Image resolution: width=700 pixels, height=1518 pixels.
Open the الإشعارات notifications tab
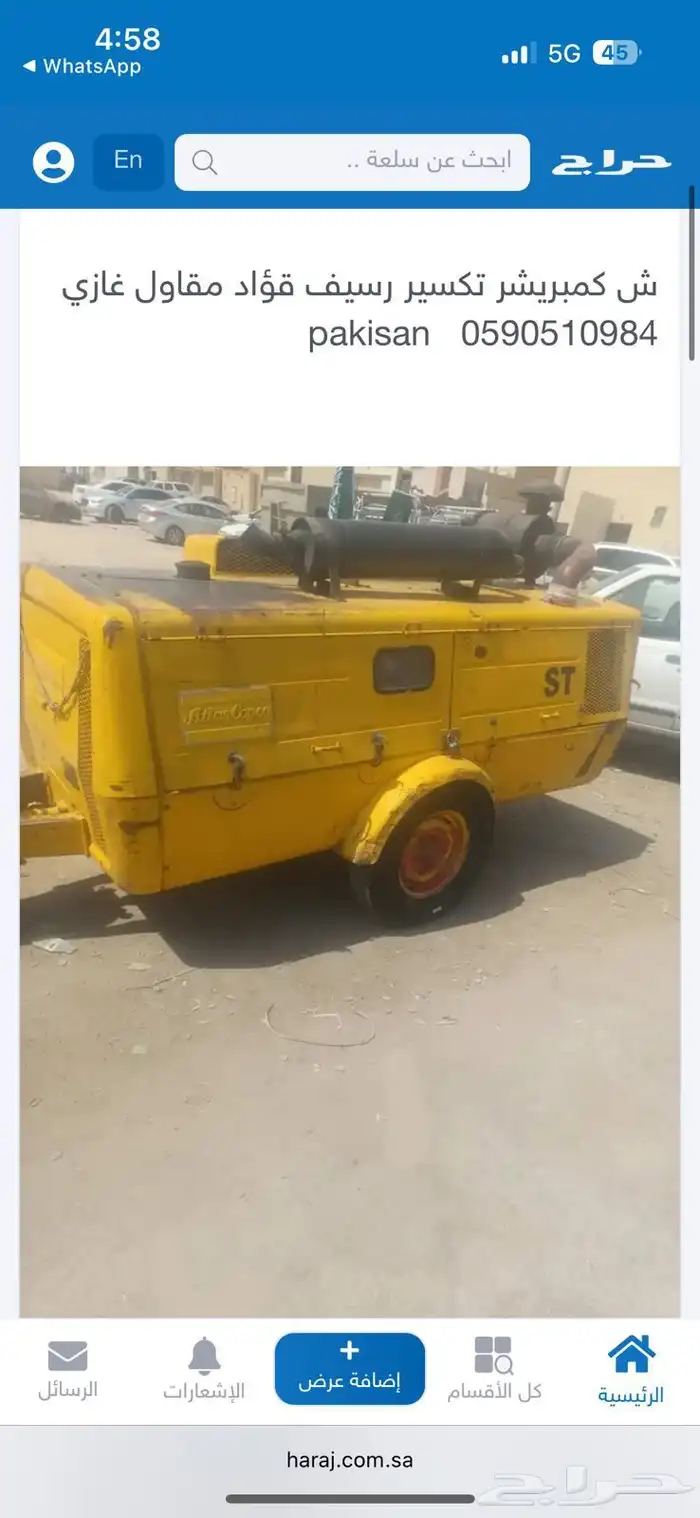point(204,1368)
